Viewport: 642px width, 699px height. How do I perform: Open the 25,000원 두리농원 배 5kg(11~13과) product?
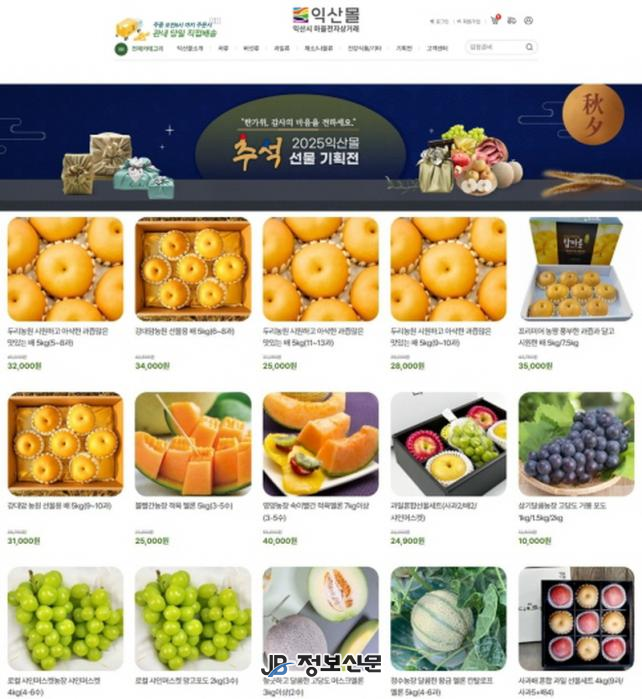pyautogui.click(x=320, y=269)
